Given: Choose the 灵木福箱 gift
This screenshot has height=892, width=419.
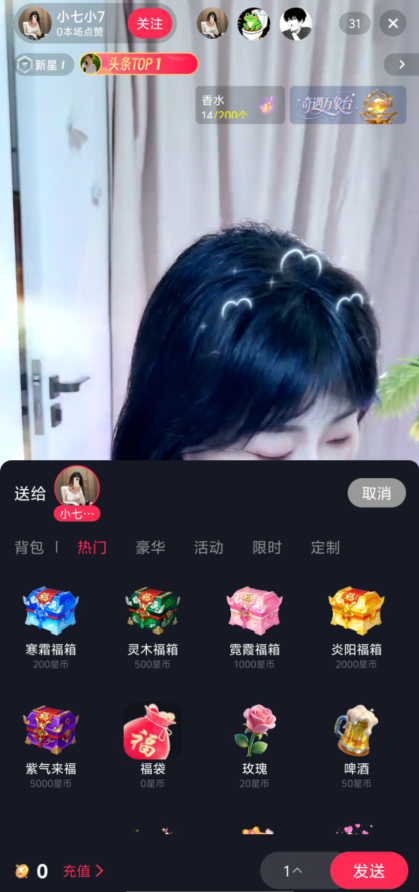Looking at the screenshot, I should pyautogui.click(x=152, y=627).
